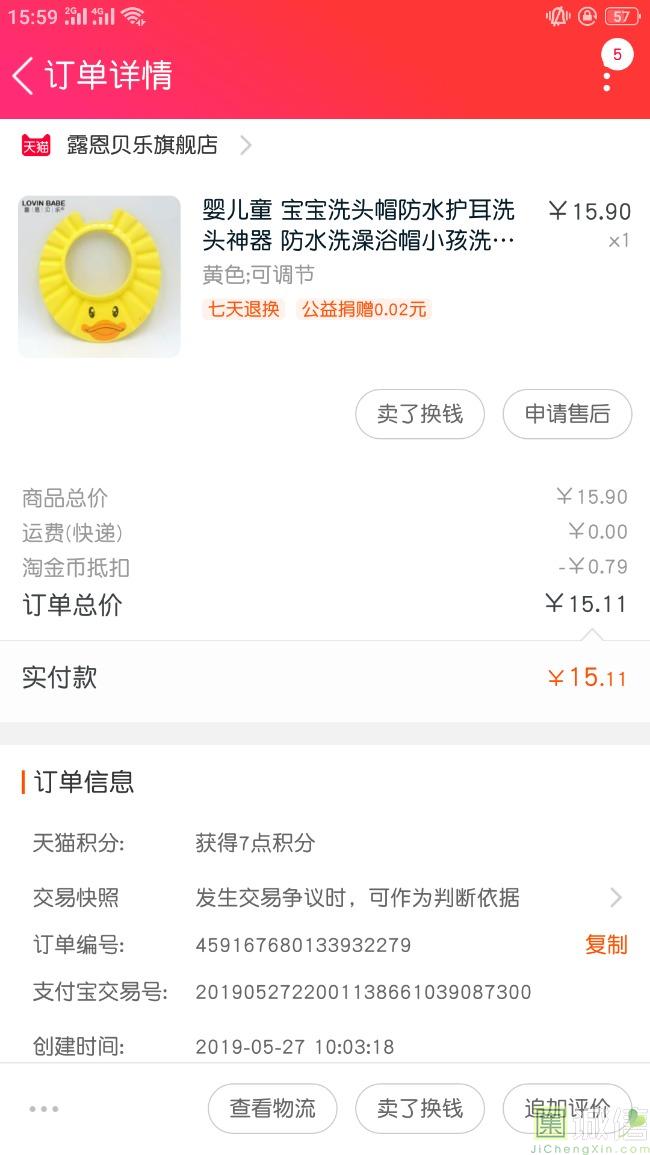
Task: Tap 卖了换钱 in the bottom bar
Action: (420, 1108)
